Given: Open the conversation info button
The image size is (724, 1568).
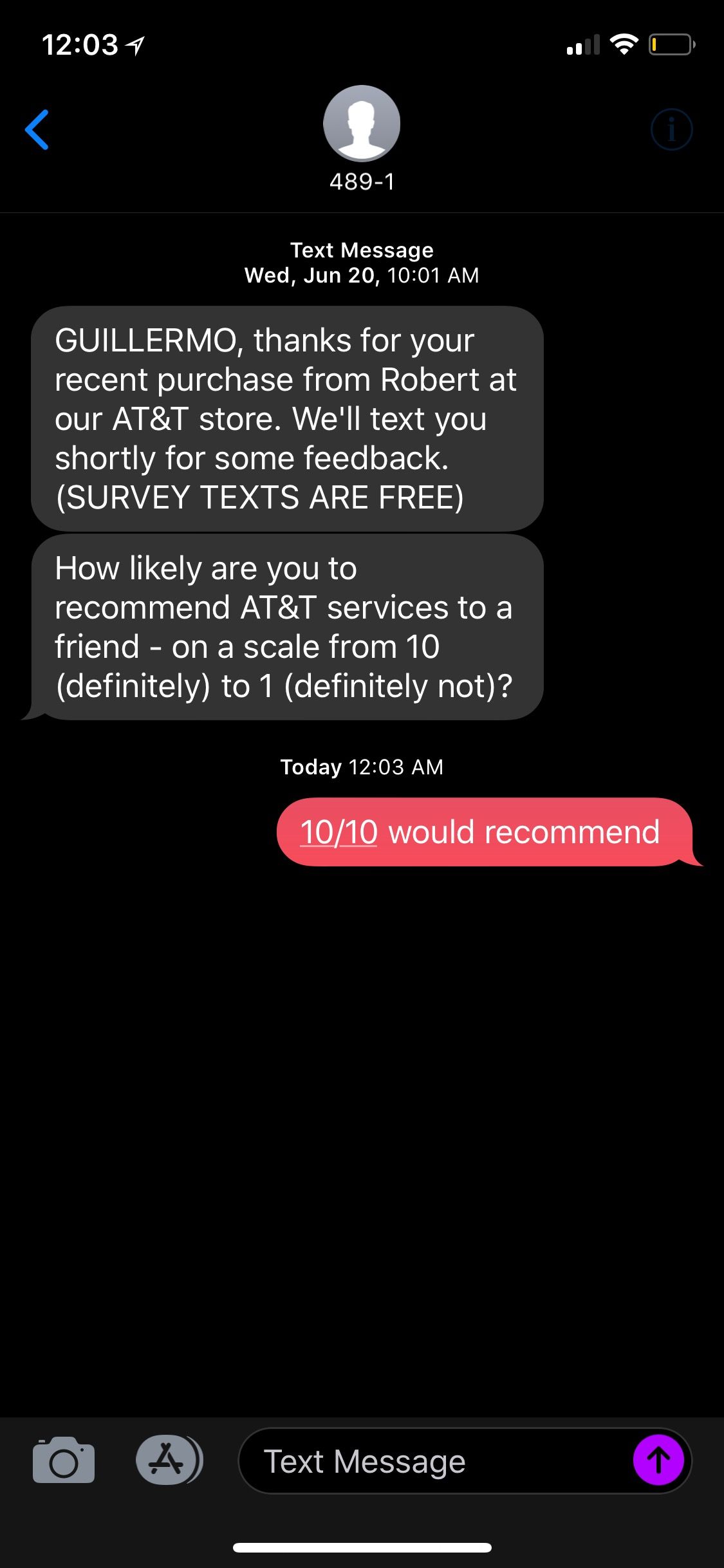Looking at the screenshot, I should pyautogui.click(x=671, y=129).
